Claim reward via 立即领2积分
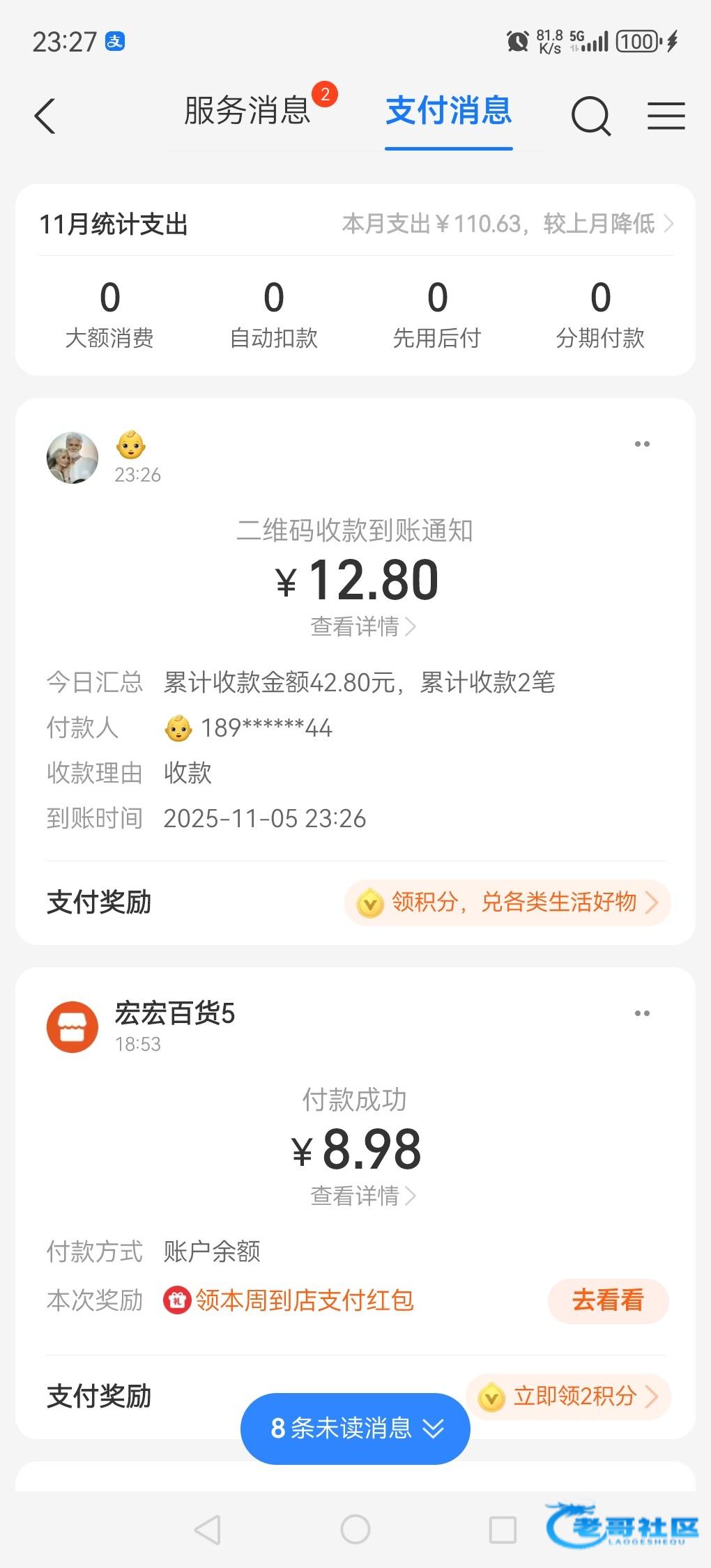The image size is (711, 1568). [x=568, y=1396]
